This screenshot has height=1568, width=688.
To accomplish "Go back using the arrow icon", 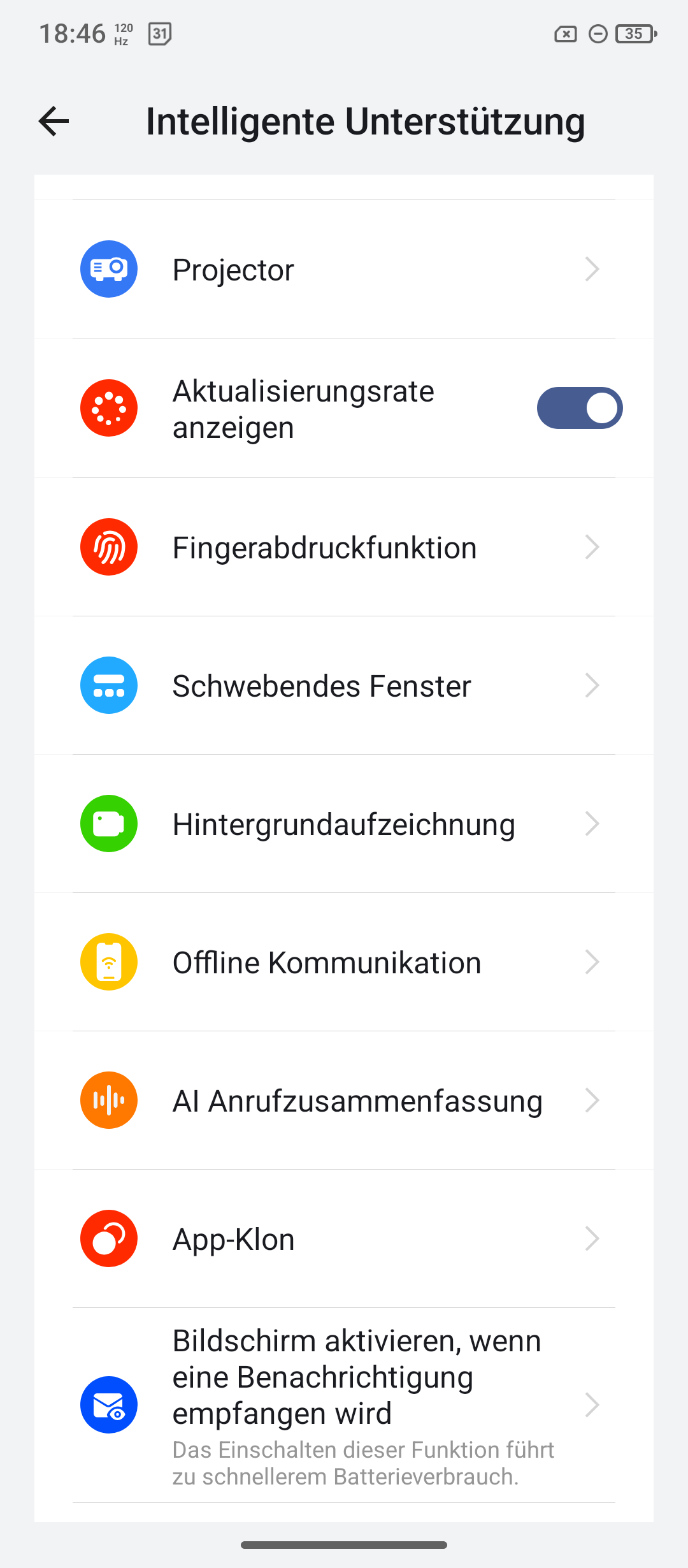I will tap(54, 121).
